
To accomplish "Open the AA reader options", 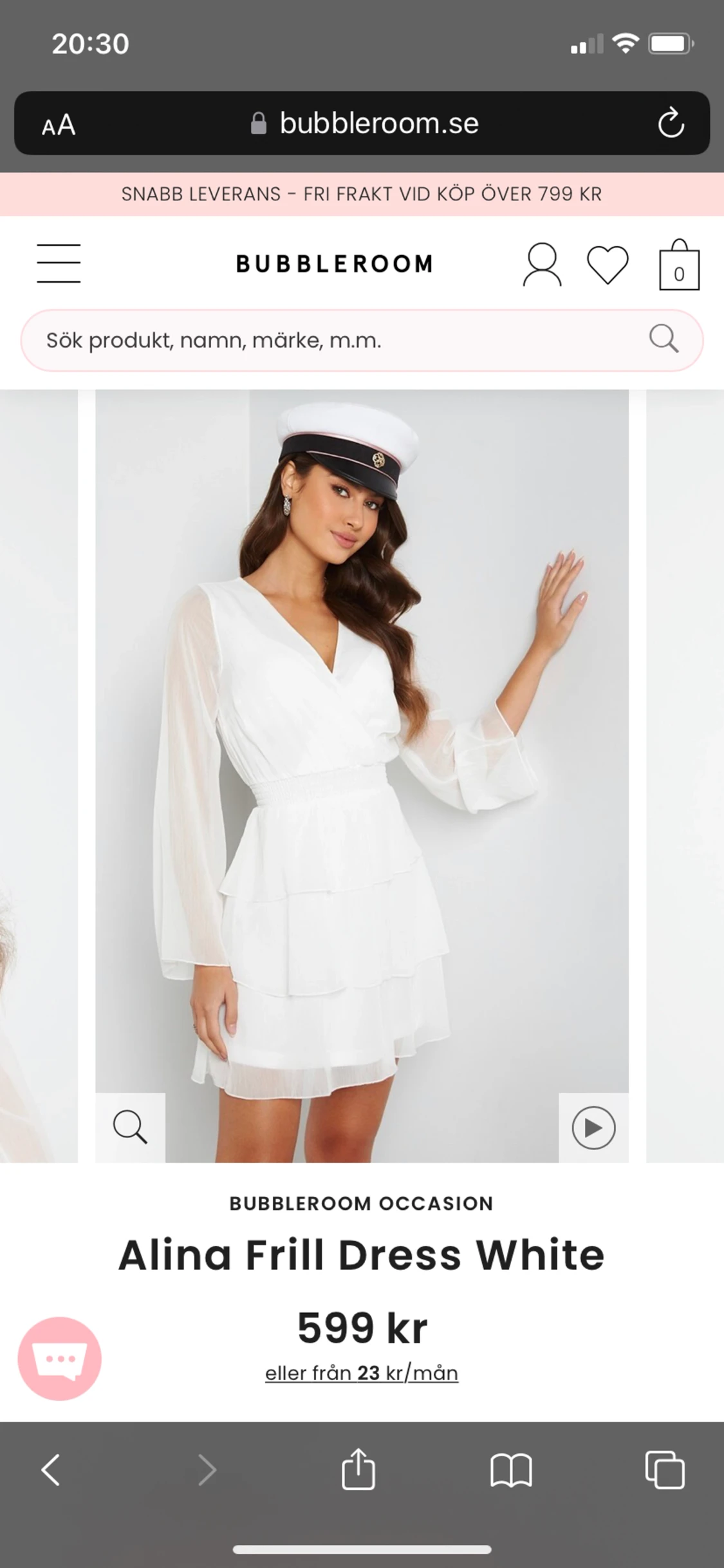I will click(59, 124).
